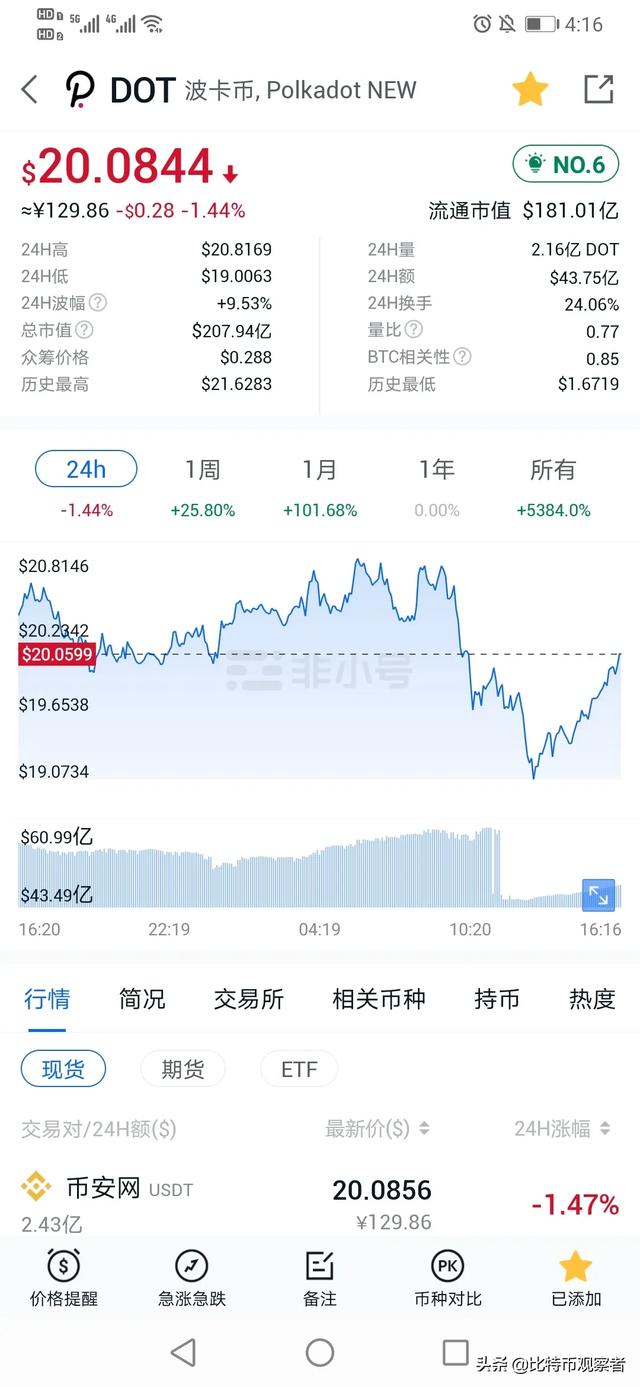Switch chart to 1月 range
This screenshot has width=640, height=1387.
coord(319,469)
